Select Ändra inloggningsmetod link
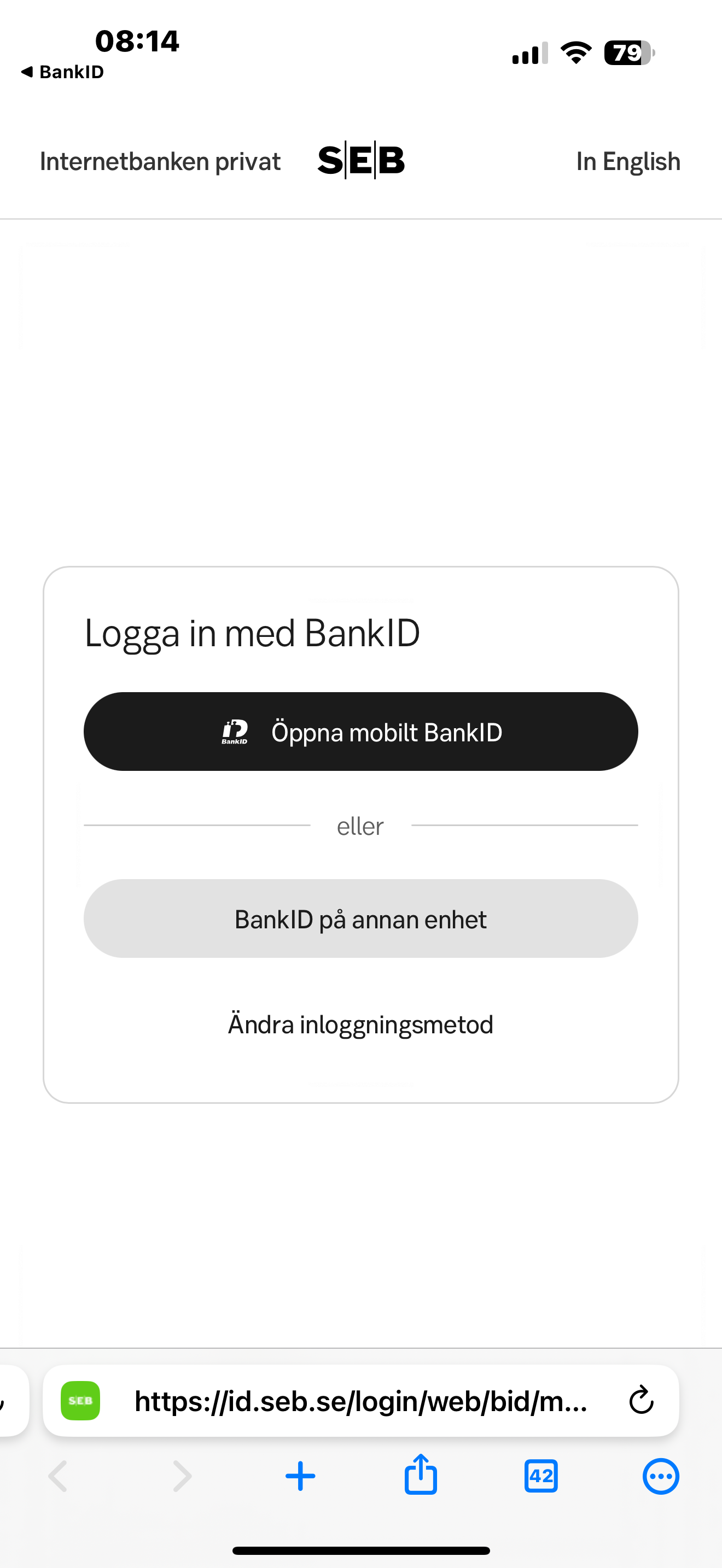Viewport: 722px width, 1568px height. 360,1025
